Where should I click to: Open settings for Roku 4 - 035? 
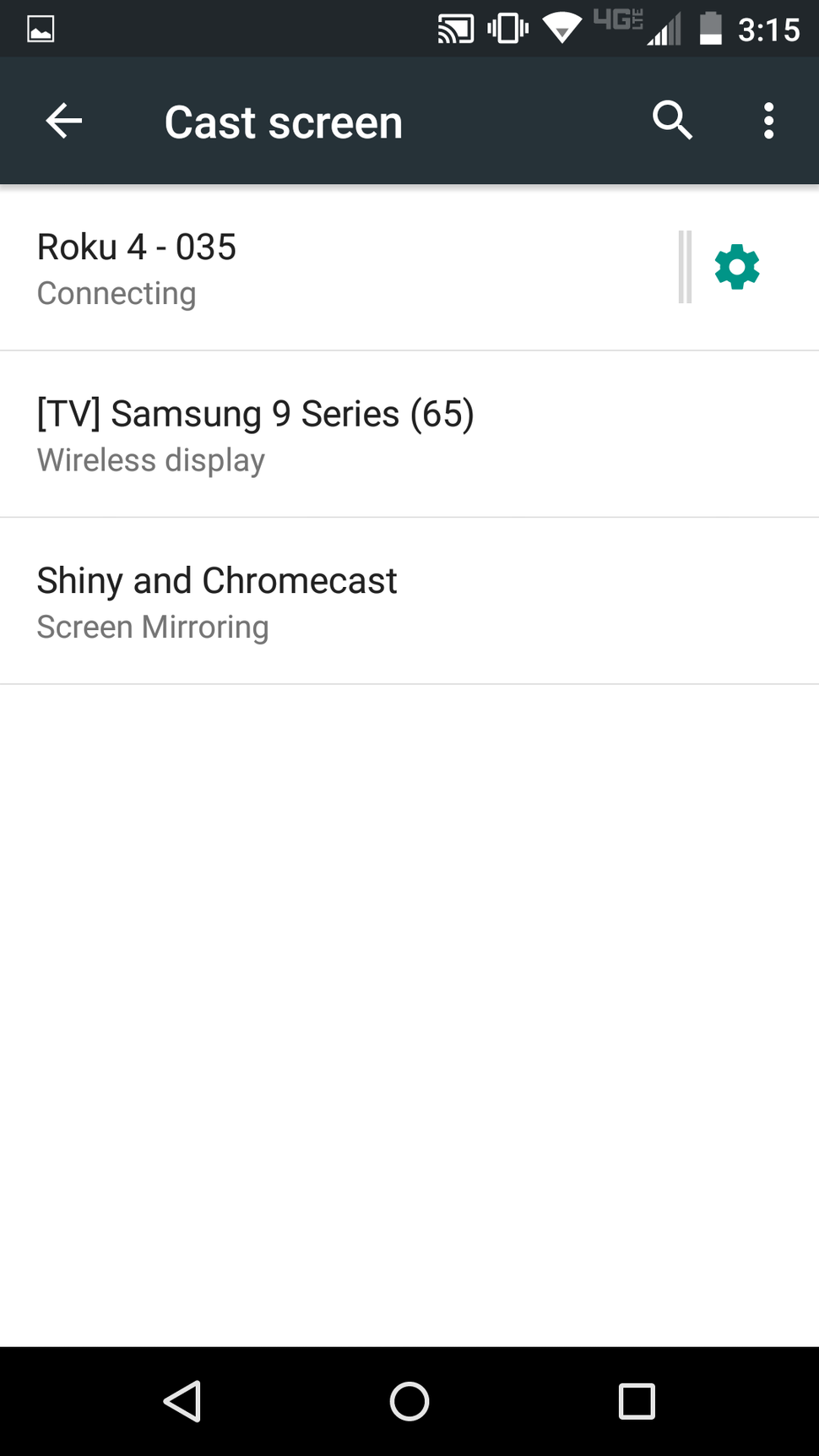(736, 267)
